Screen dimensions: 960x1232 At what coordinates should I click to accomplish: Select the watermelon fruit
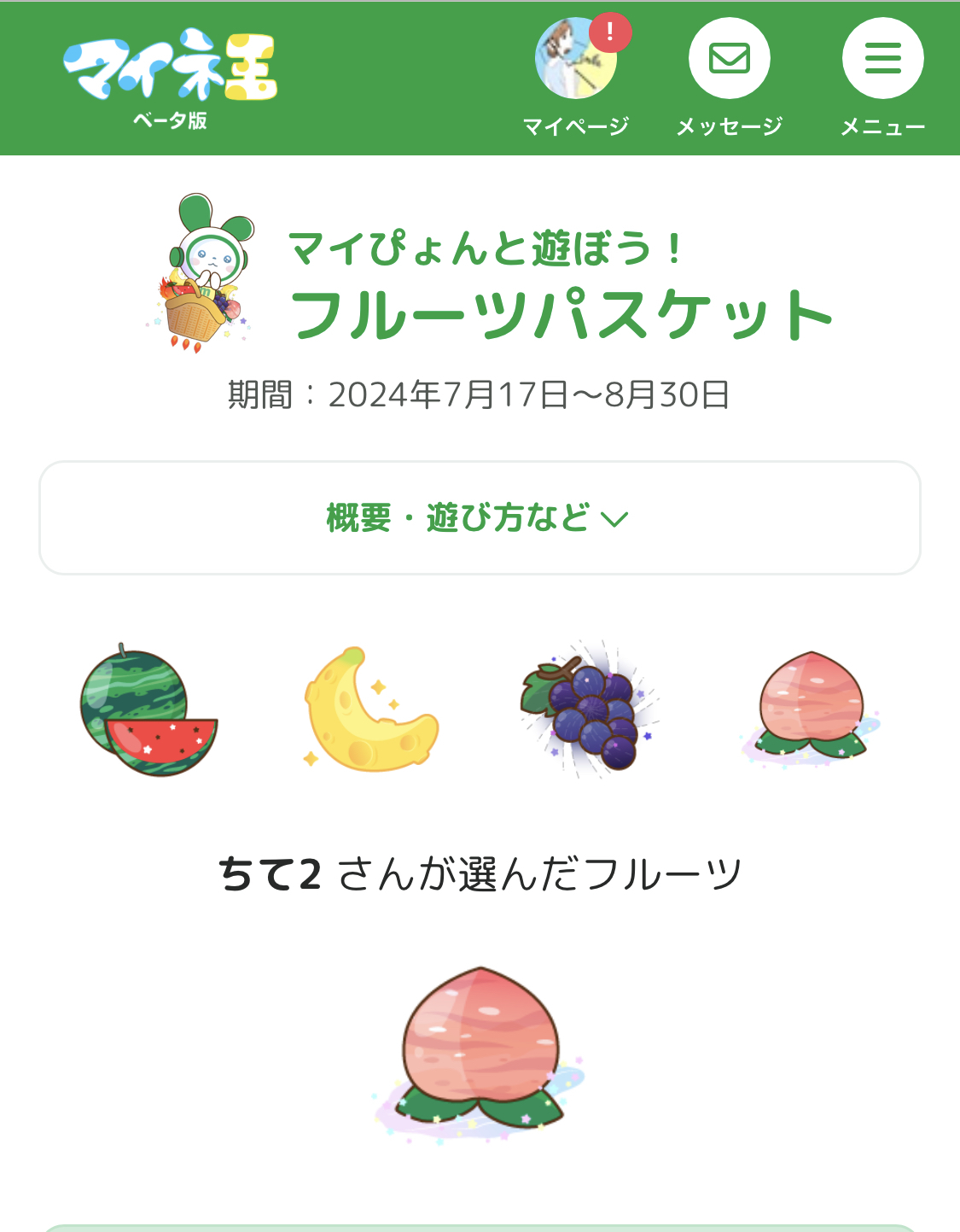(x=148, y=709)
